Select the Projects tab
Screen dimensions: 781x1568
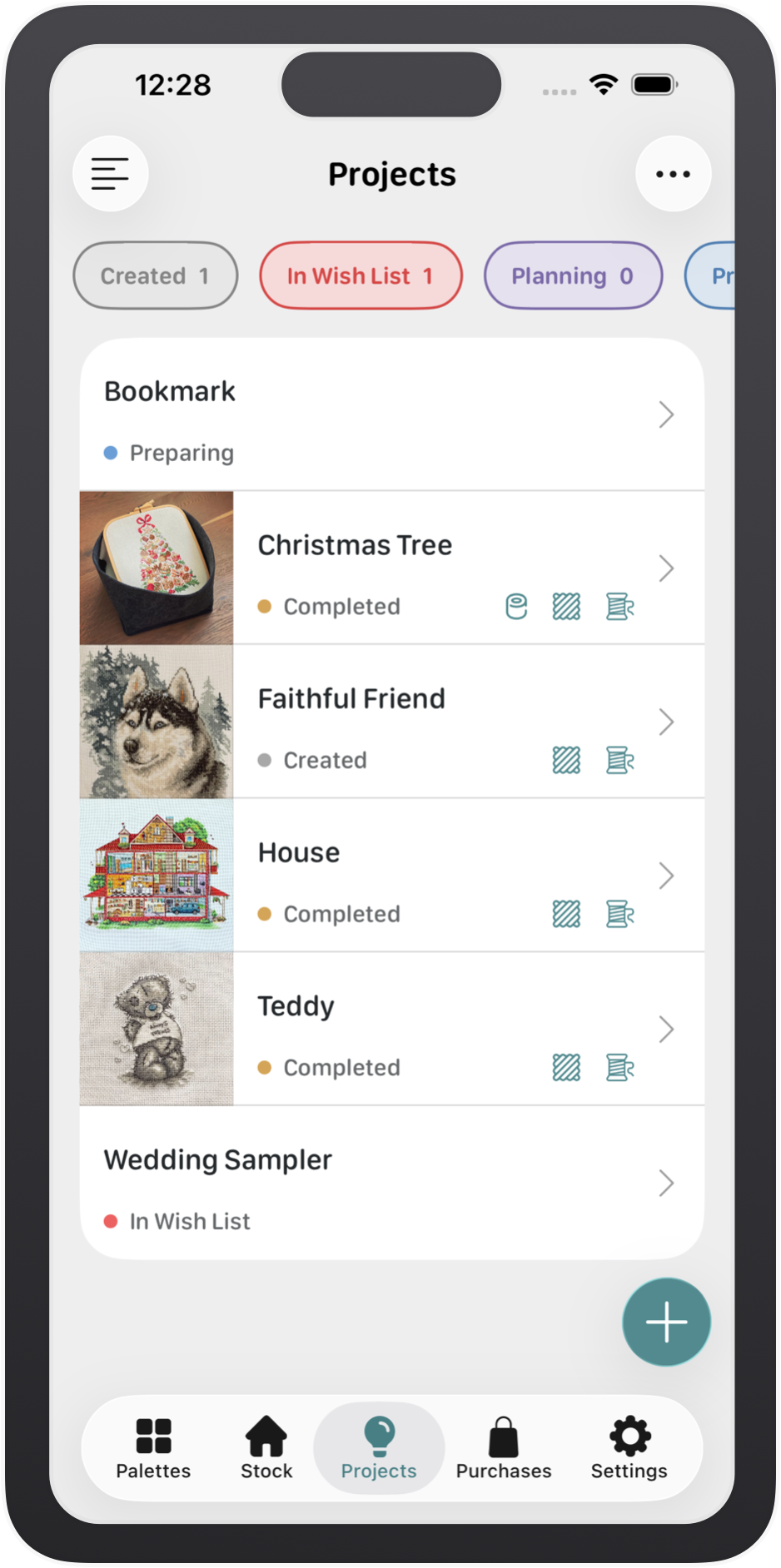(x=379, y=1448)
